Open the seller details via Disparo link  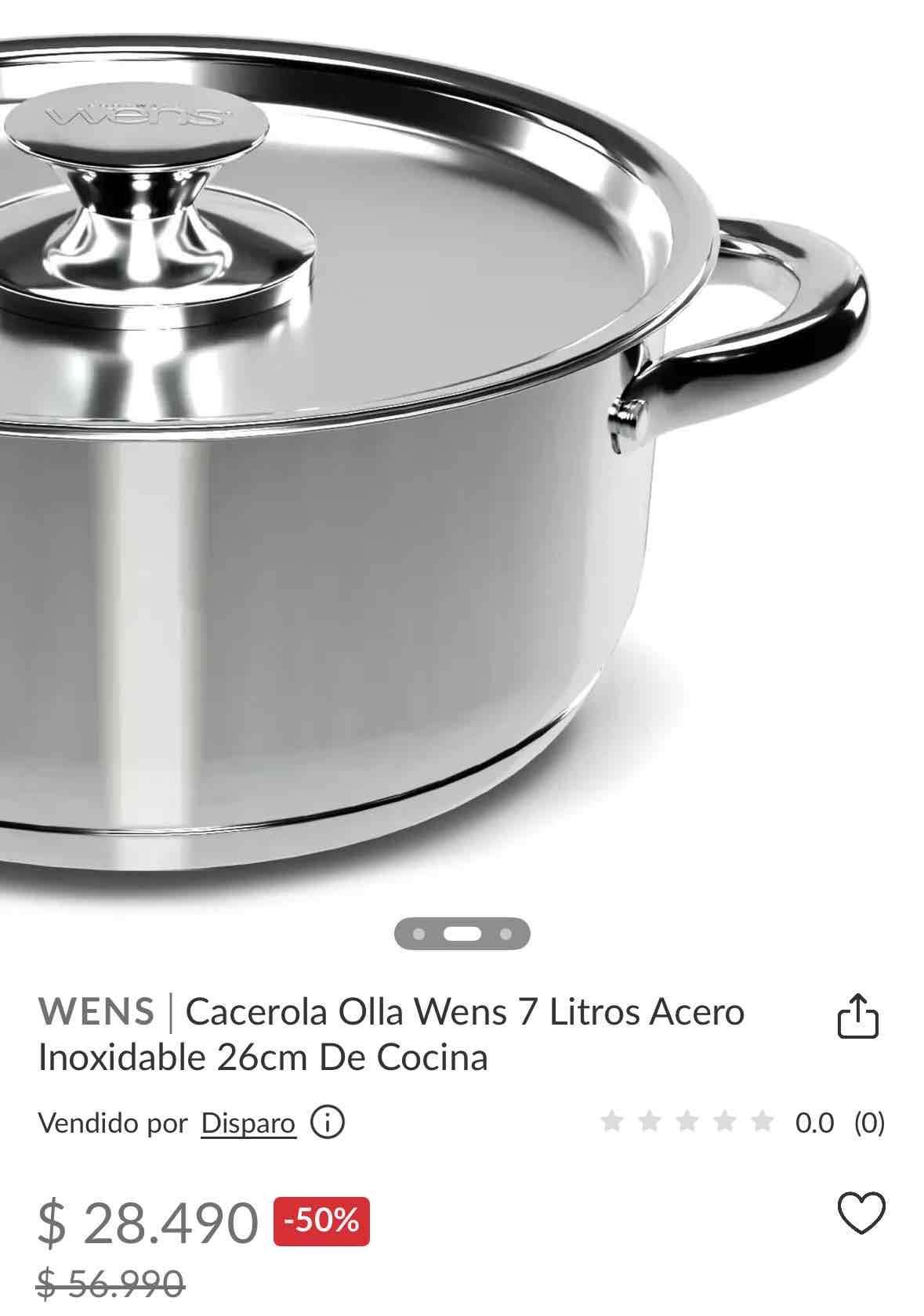click(248, 1123)
